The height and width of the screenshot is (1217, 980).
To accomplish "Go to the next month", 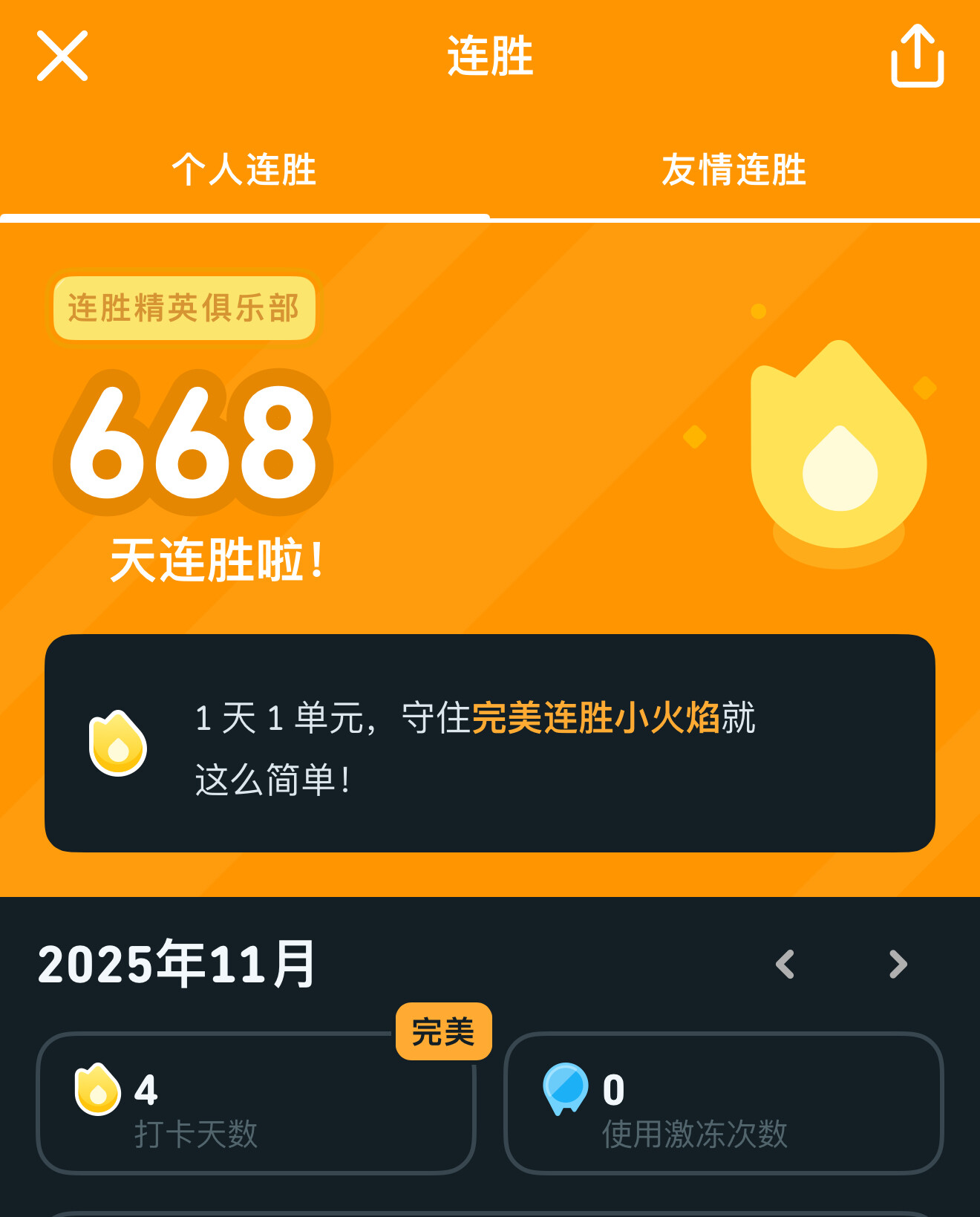I will (x=898, y=964).
